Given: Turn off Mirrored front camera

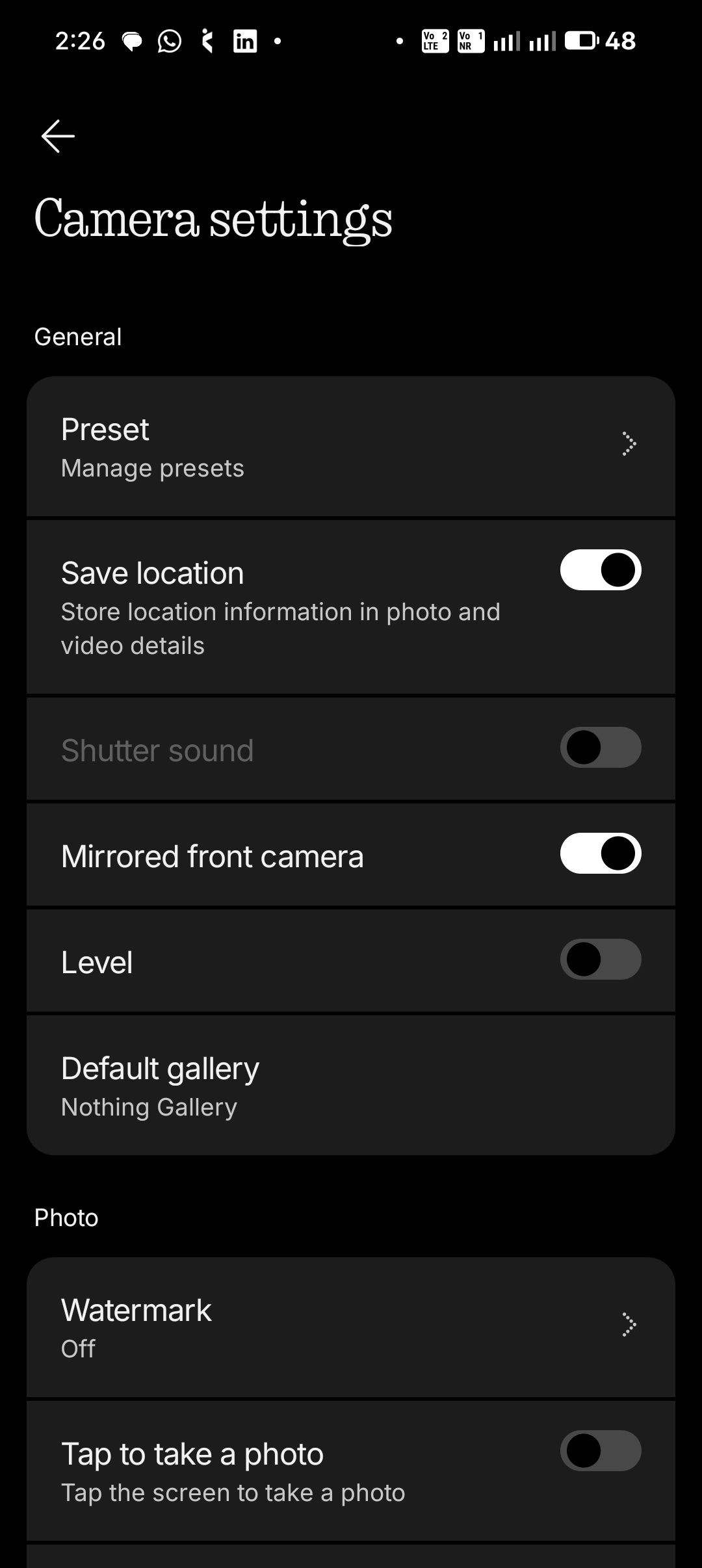Looking at the screenshot, I should (x=601, y=853).
